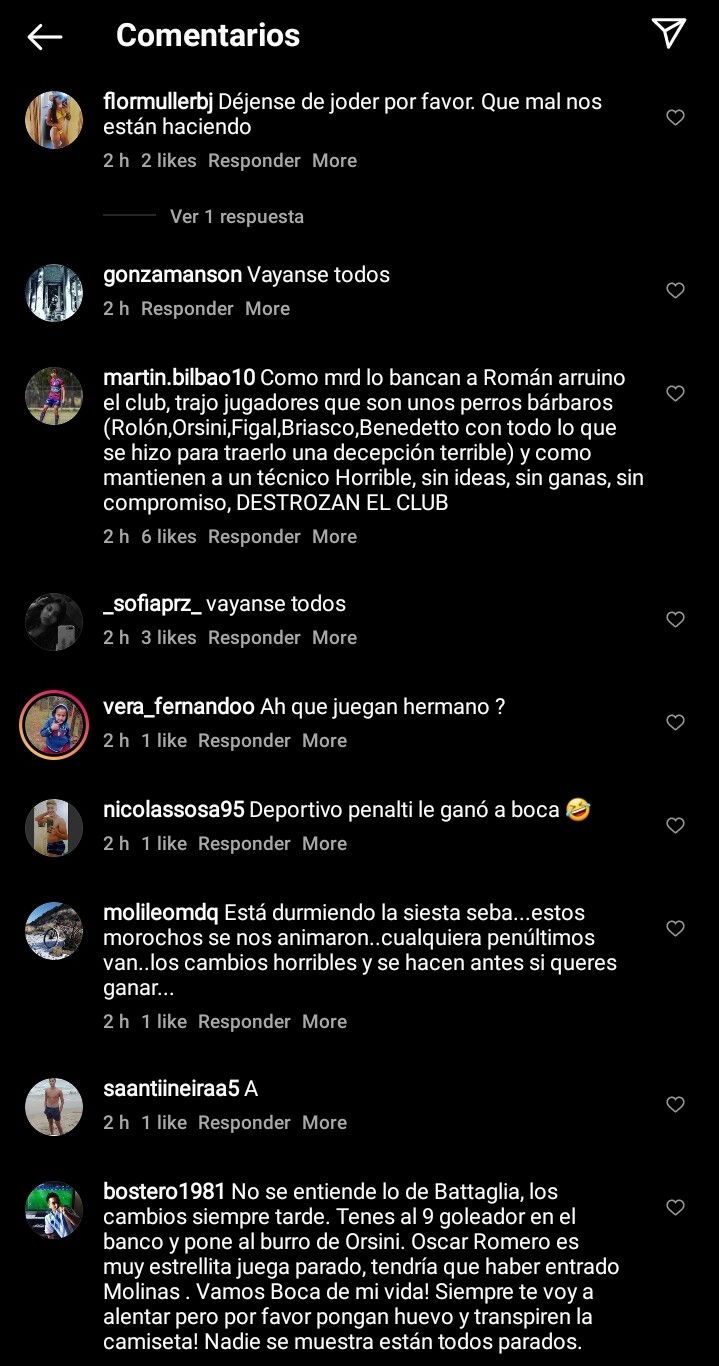Expand Ver 1 respuesta under flormullerbj
The width and height of the screenshot is (719, 1366).
tap(237, 216)
